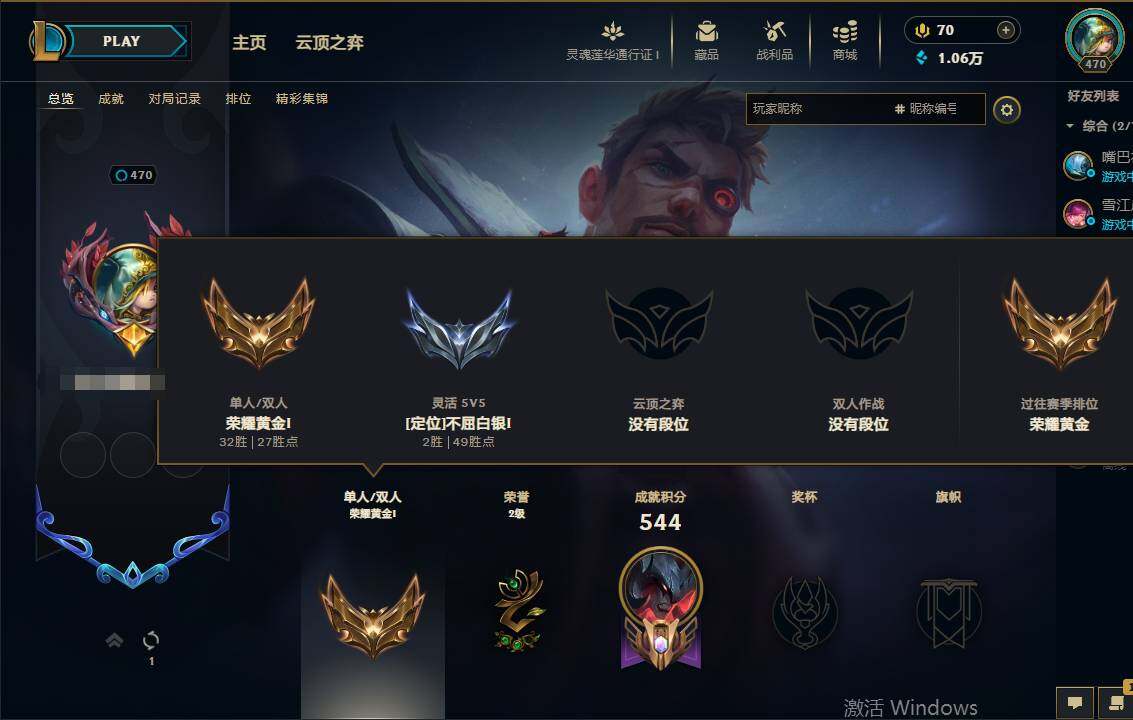
Task: Switch to the 对局记录 match history tab
Action: (x=175, y=99)
